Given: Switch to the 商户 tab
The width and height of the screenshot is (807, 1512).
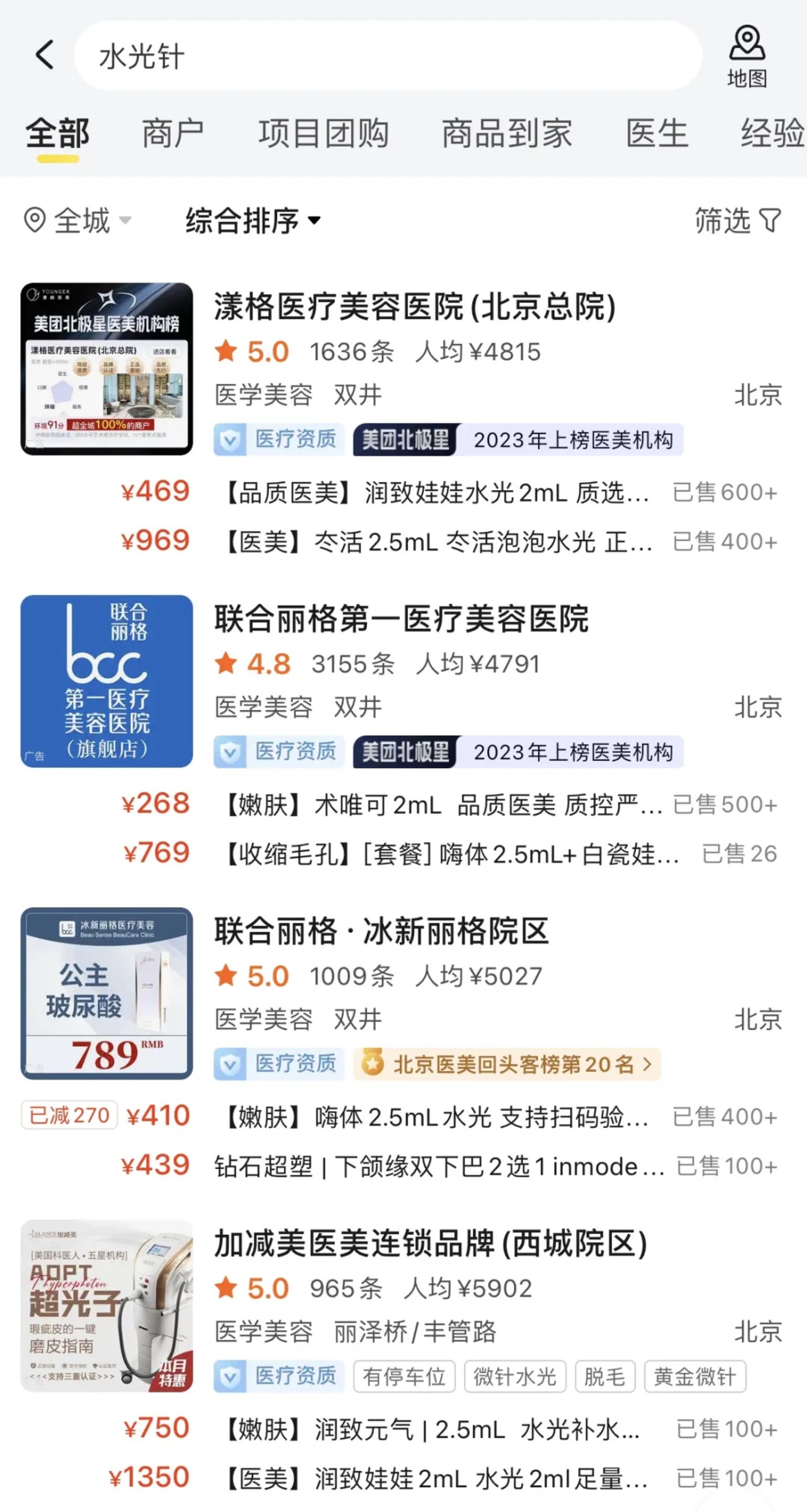Looking at the screenshot, I should [x=172, y=133].
